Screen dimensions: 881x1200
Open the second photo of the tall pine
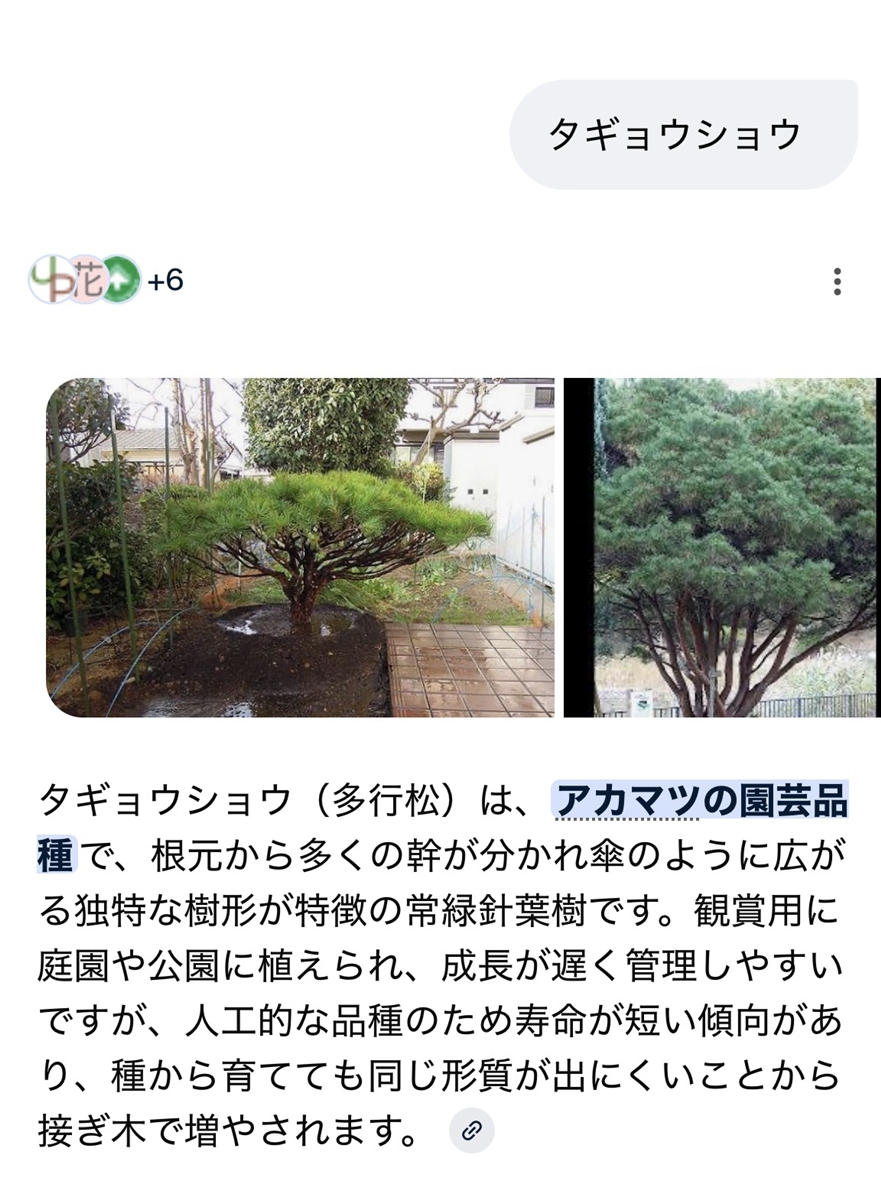click(722, 547)
